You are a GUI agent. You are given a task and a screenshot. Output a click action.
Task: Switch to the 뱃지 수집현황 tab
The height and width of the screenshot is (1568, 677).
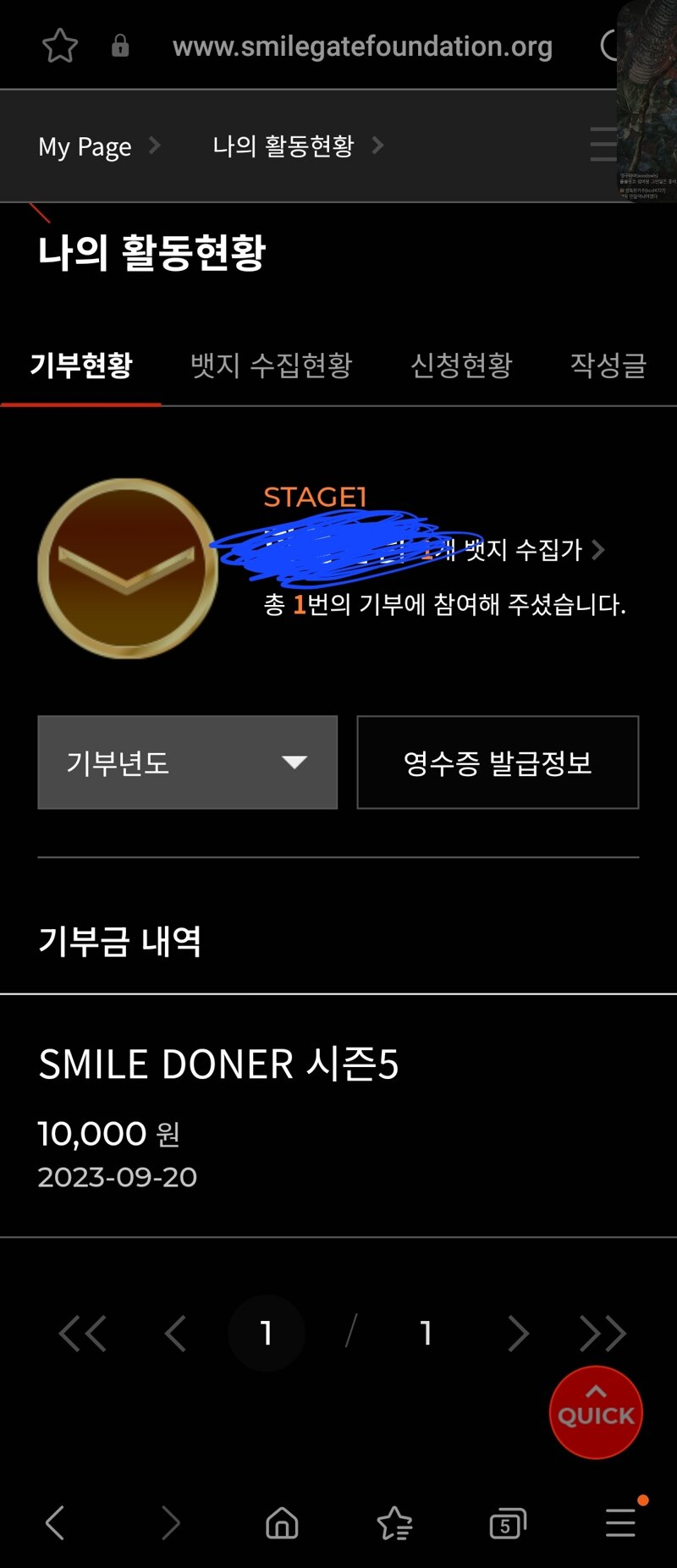tap(271, 366)
